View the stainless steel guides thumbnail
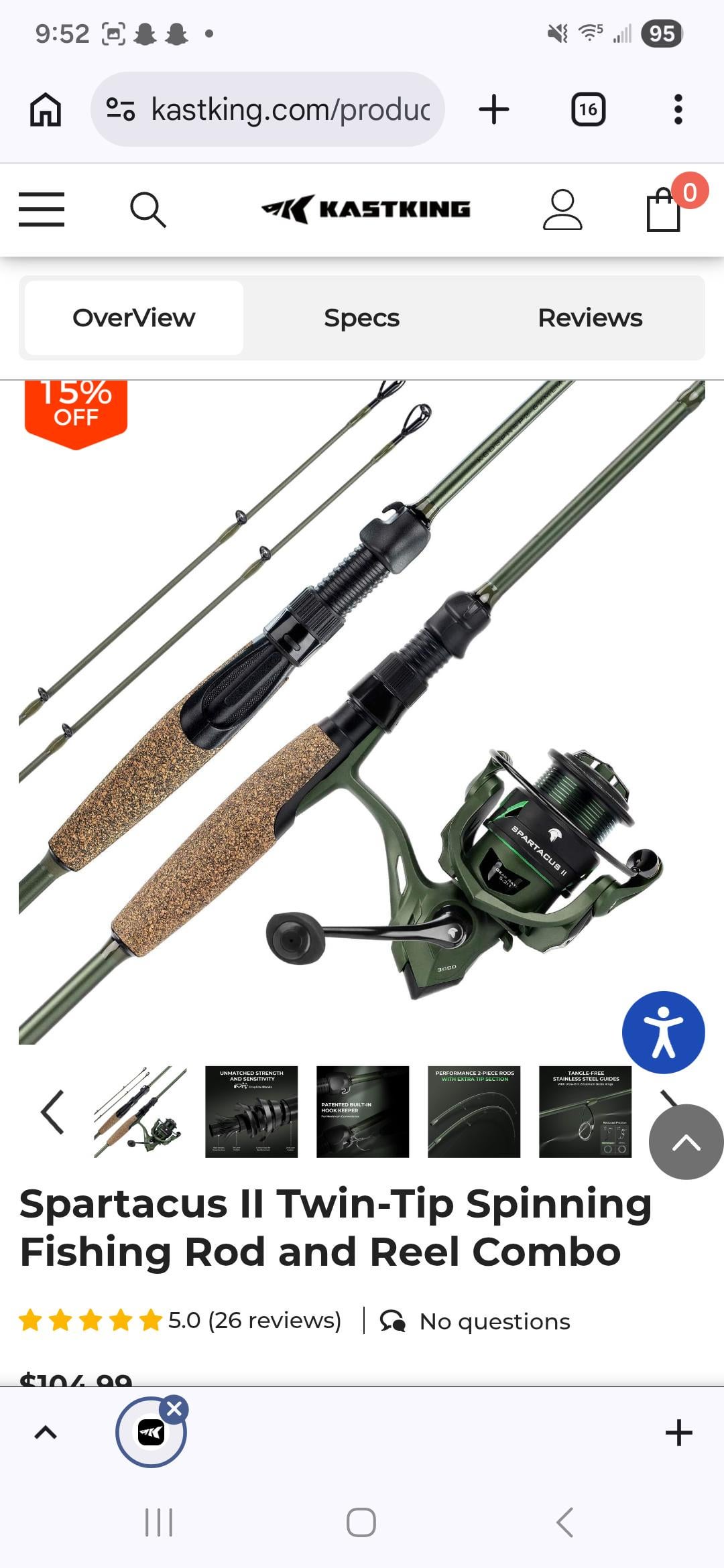 [x=585, y=1112]
